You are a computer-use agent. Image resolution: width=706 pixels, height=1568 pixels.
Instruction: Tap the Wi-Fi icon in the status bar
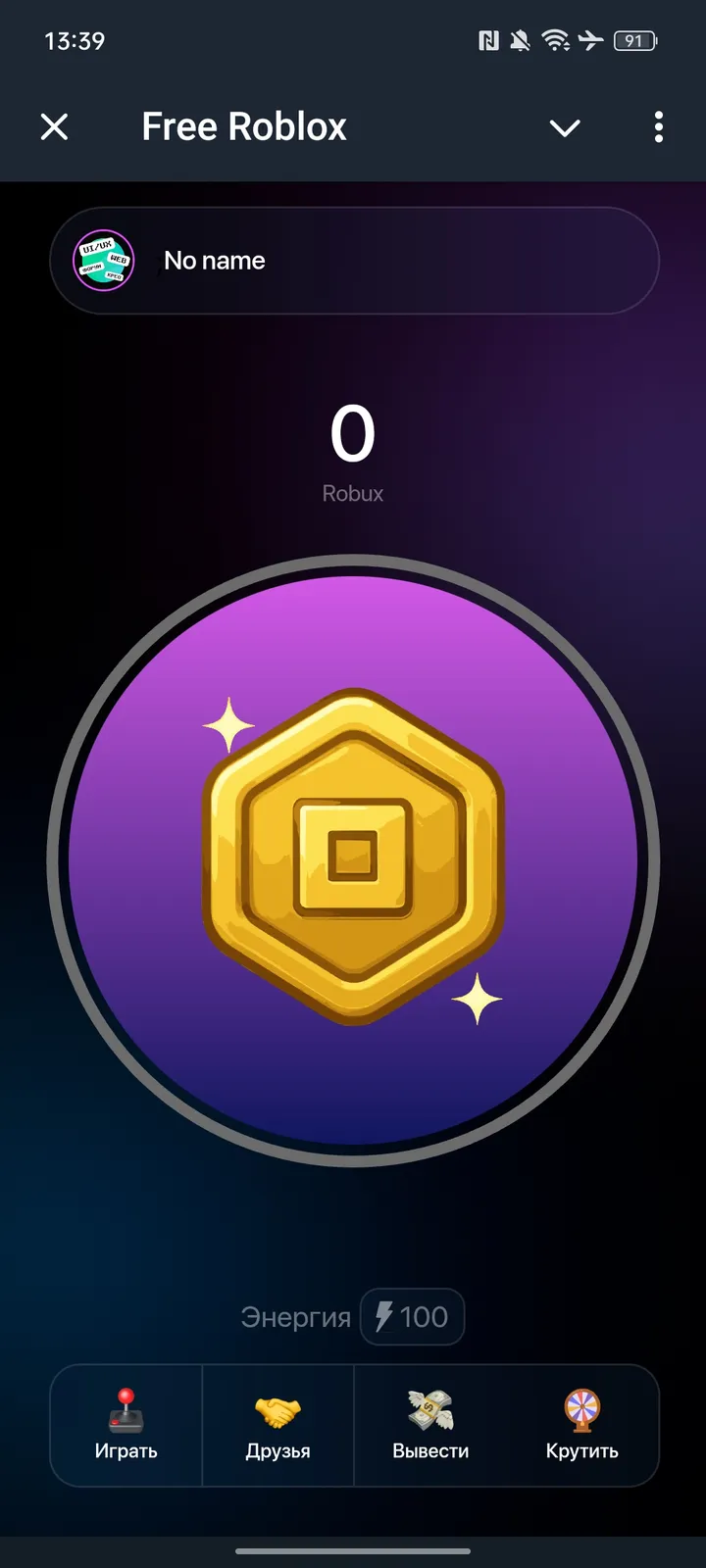coord(555,41)
